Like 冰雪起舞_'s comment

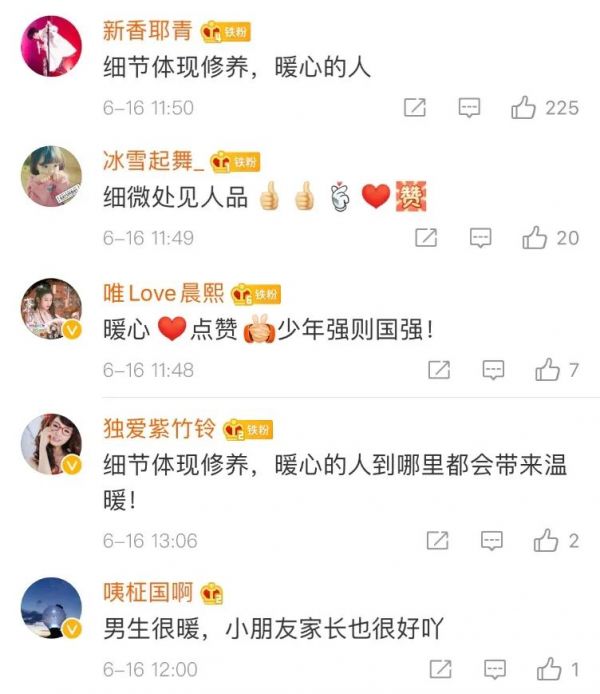(x=536, y=238)
